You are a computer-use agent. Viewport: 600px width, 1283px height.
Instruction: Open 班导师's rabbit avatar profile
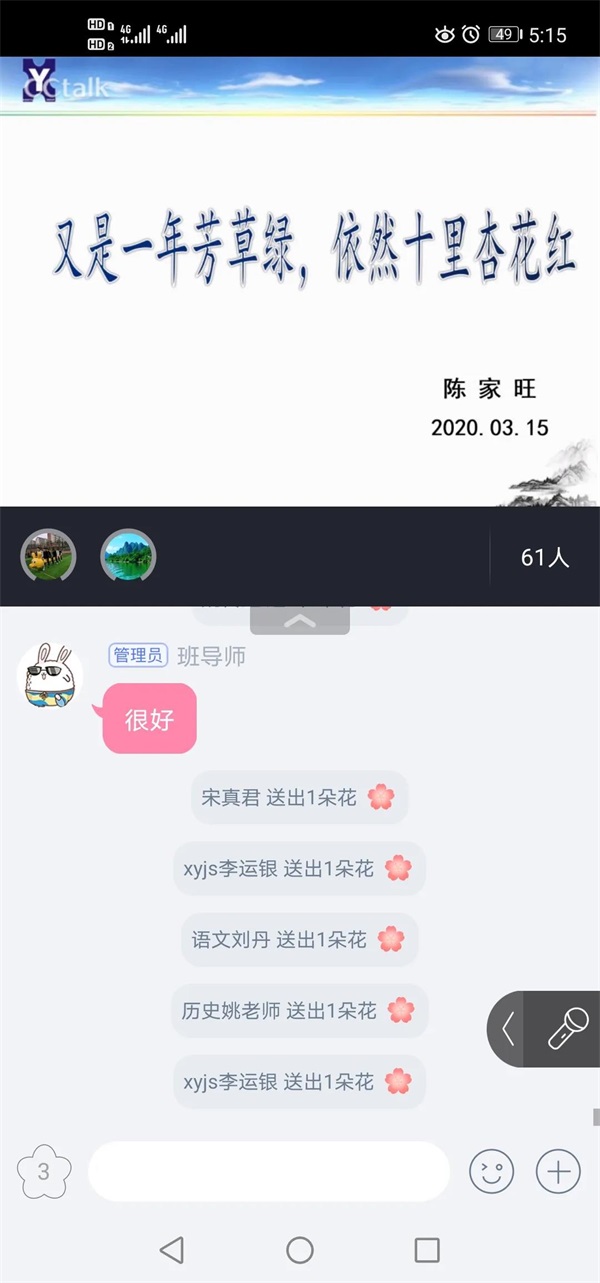49,676
